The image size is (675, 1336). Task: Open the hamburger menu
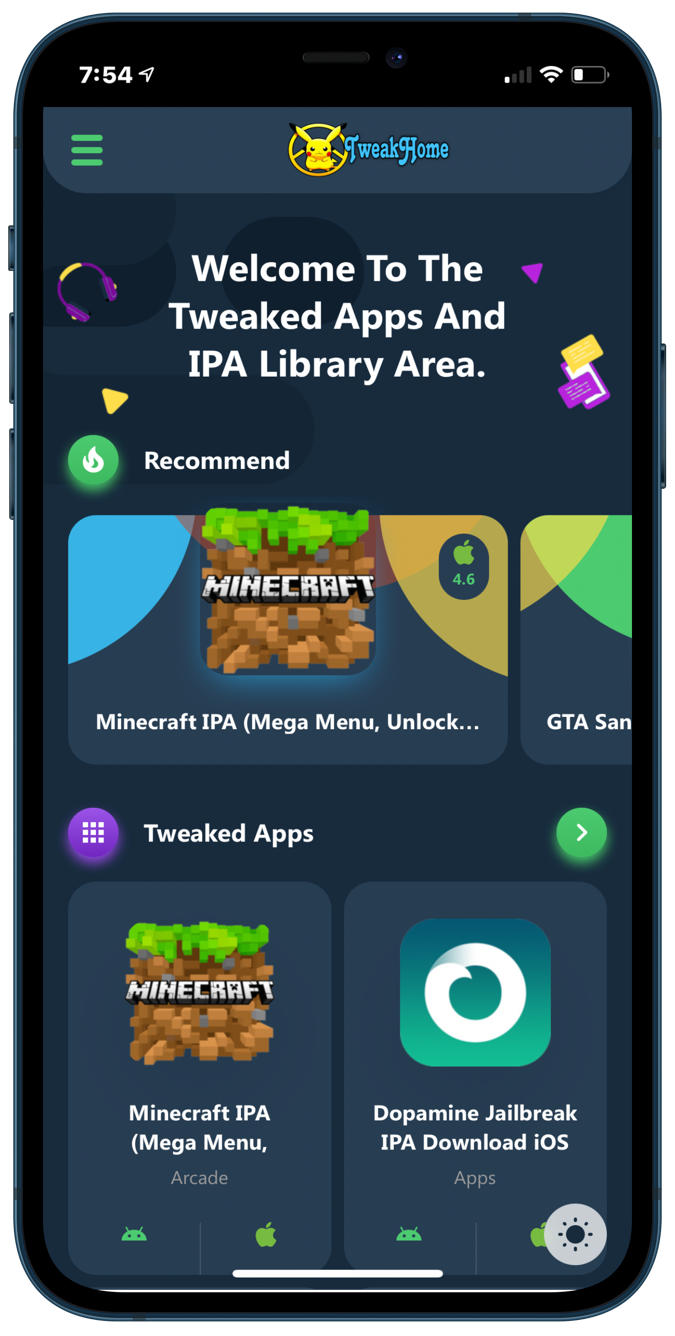87,150
